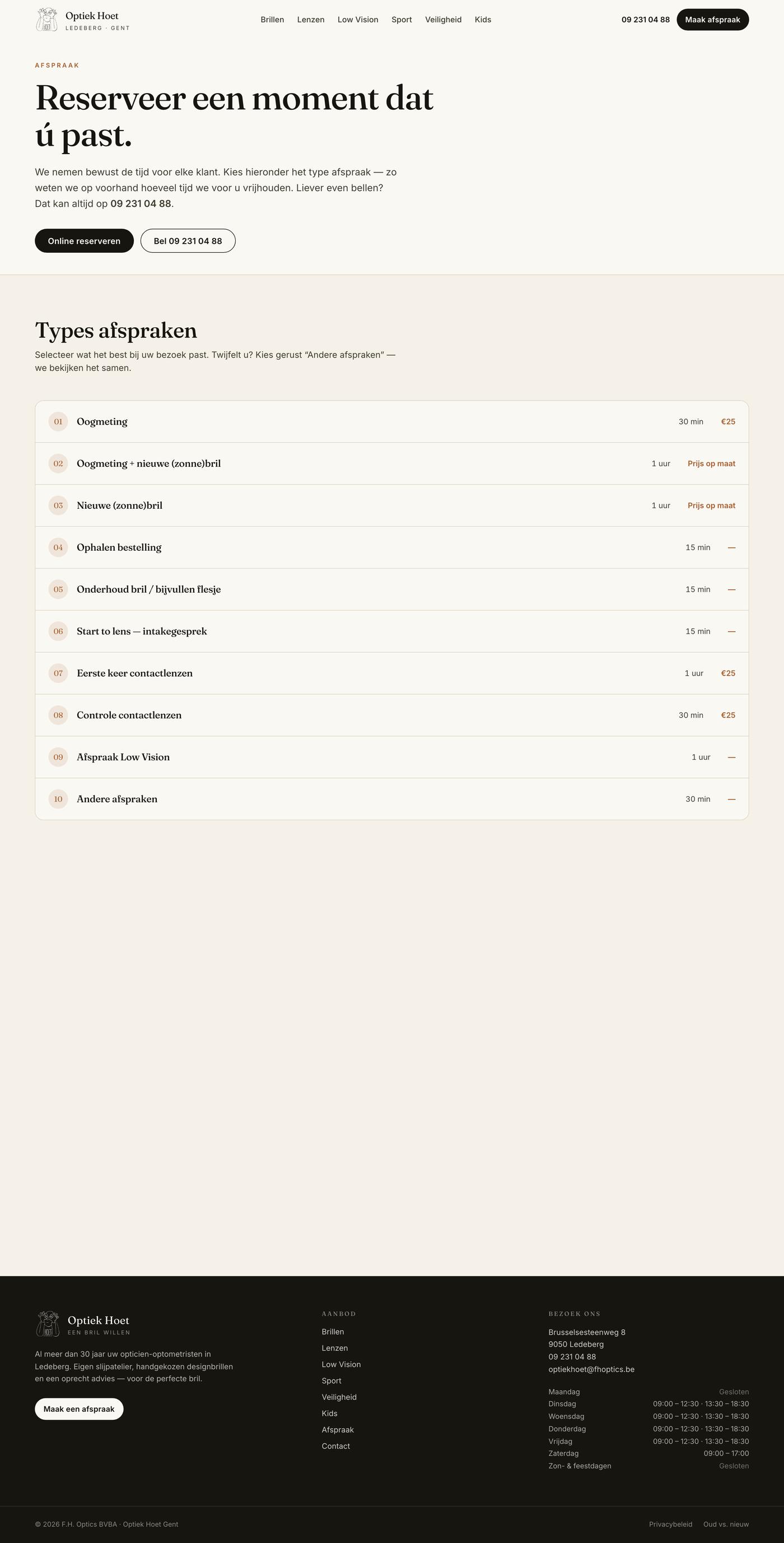Viewport: 784px width, 1543px height.
Task: Open the Privacybeleid link
Action: point(670,1525)
